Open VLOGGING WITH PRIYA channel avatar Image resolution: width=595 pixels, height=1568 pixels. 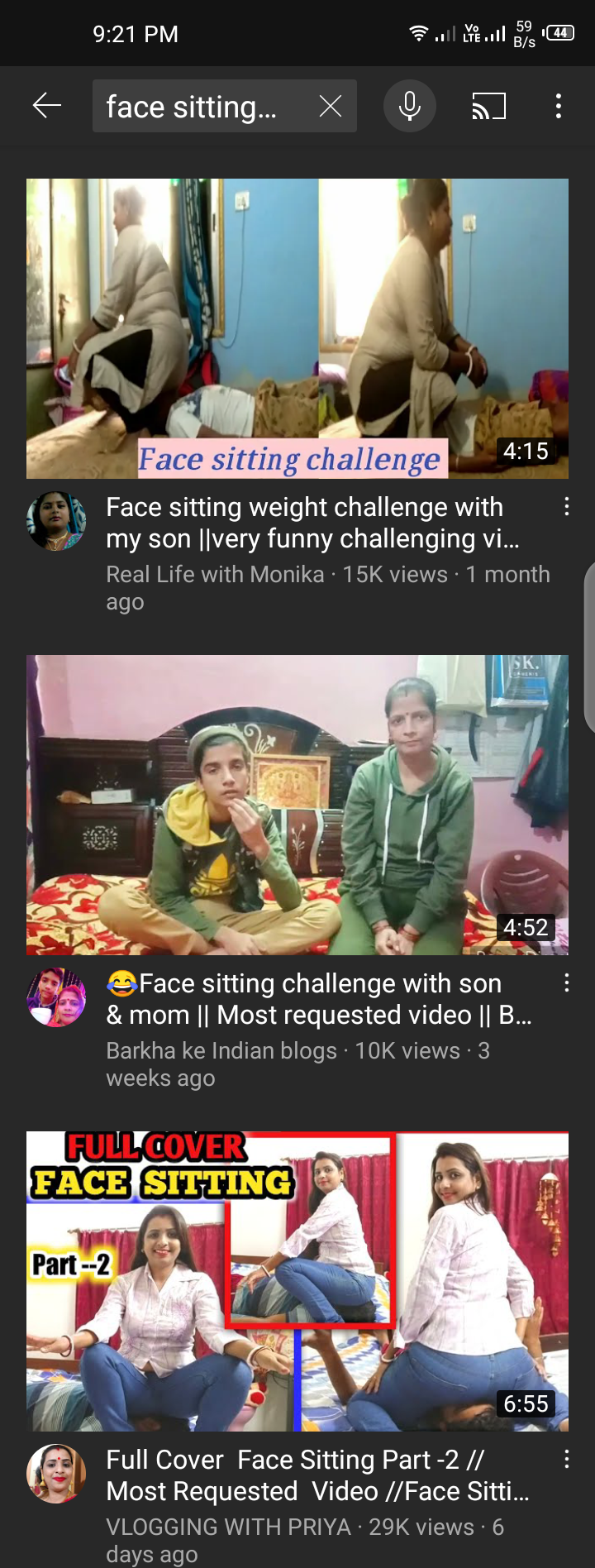[x=56, y=1474]
